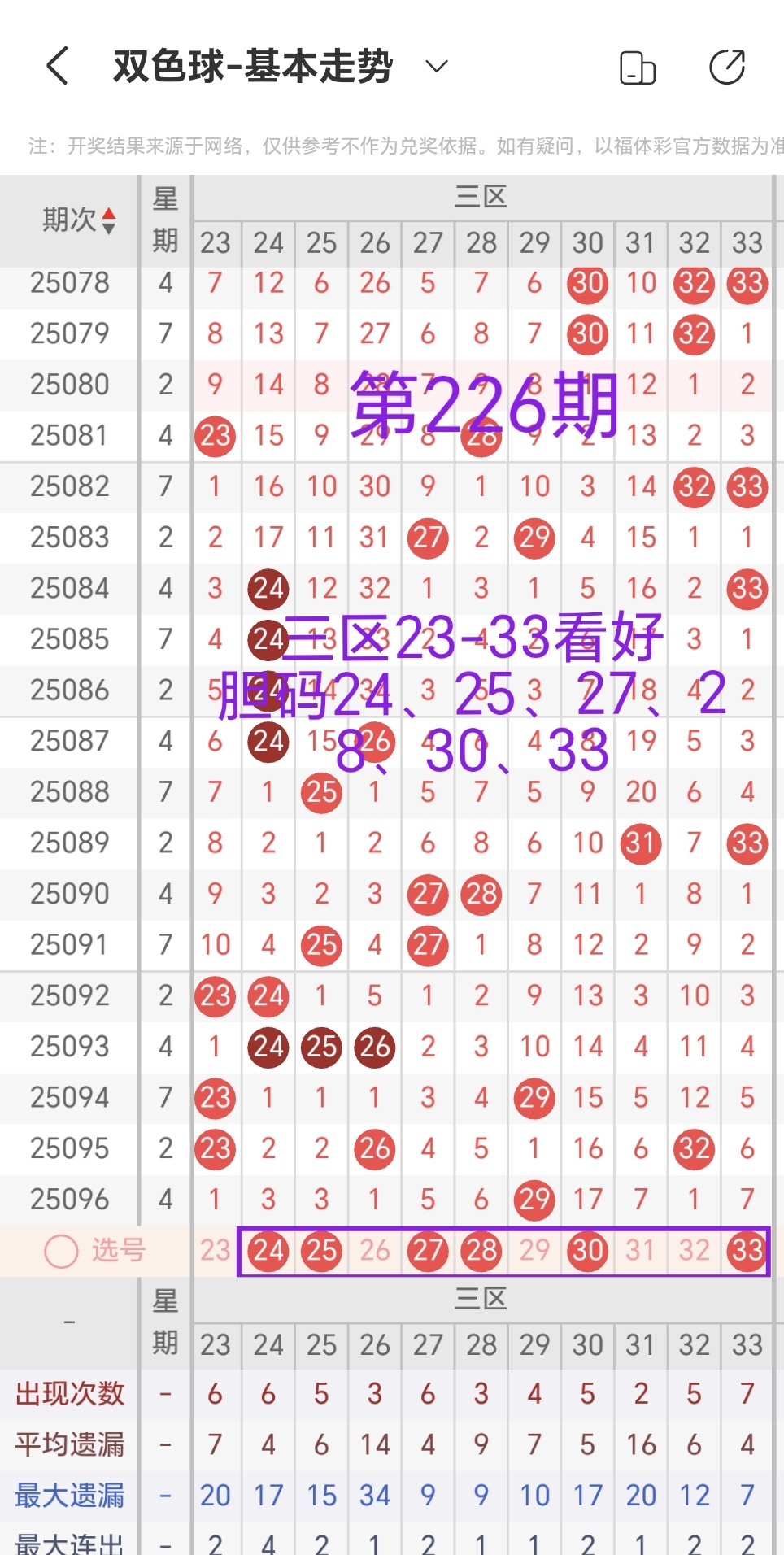Select number 23 in the selection row

214,1251
